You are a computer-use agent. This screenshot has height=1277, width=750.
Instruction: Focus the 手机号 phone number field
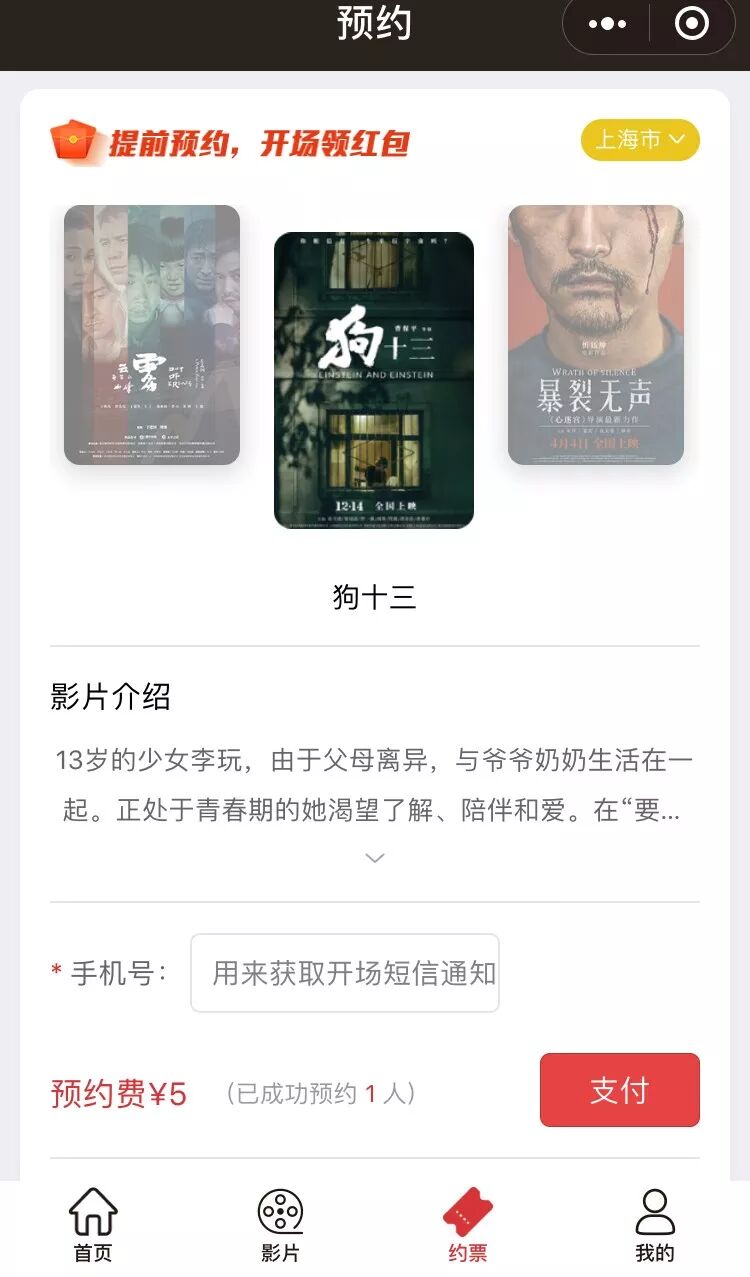[x=345, y=973]
